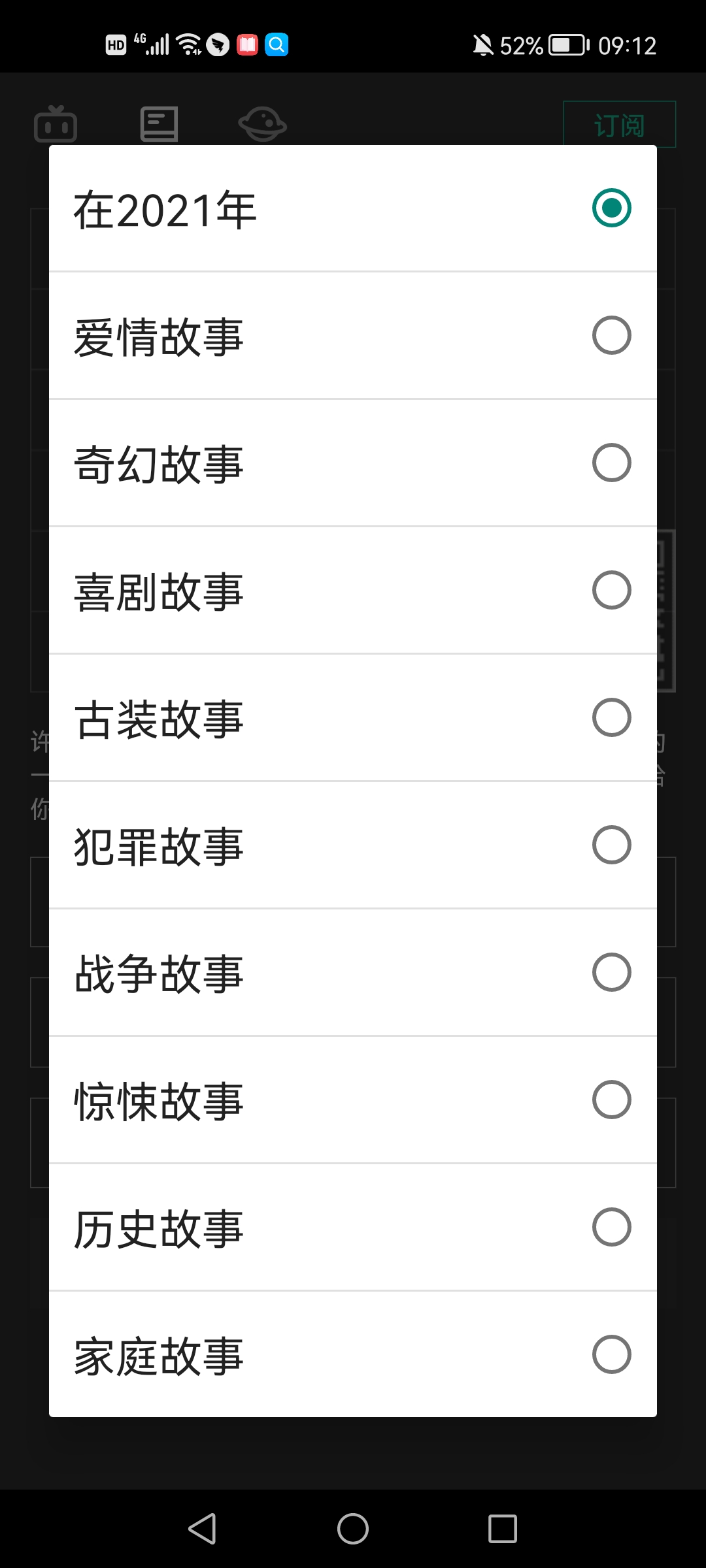Go to the home screen

[x=353, y=1529]
